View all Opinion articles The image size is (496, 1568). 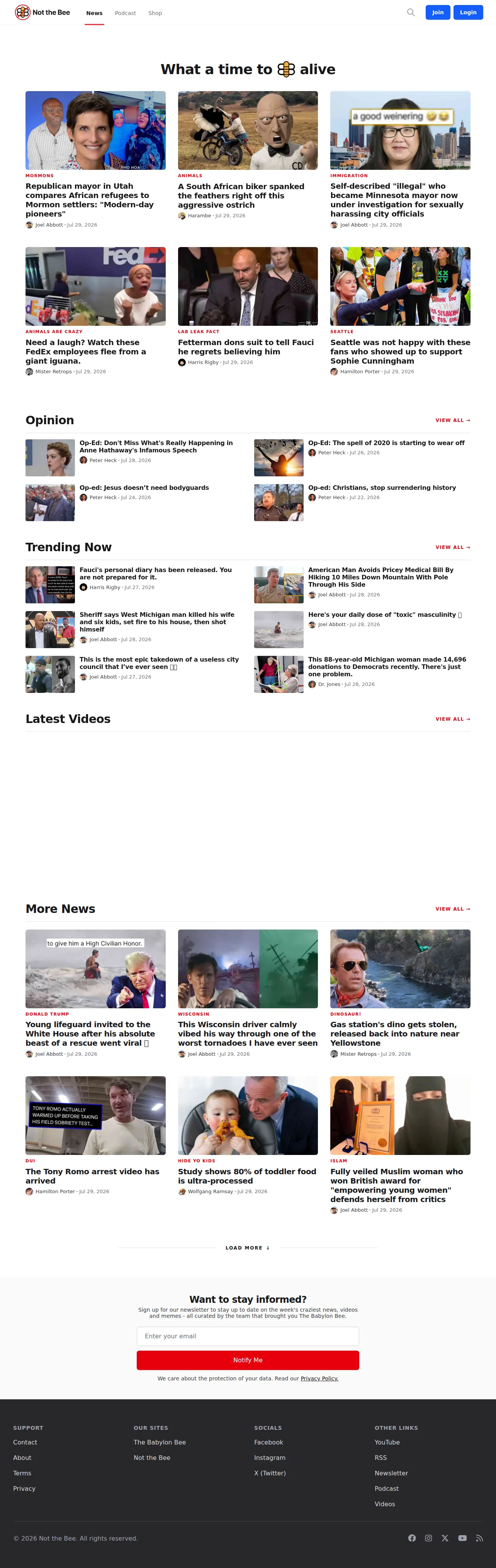(x=453, y=421)
